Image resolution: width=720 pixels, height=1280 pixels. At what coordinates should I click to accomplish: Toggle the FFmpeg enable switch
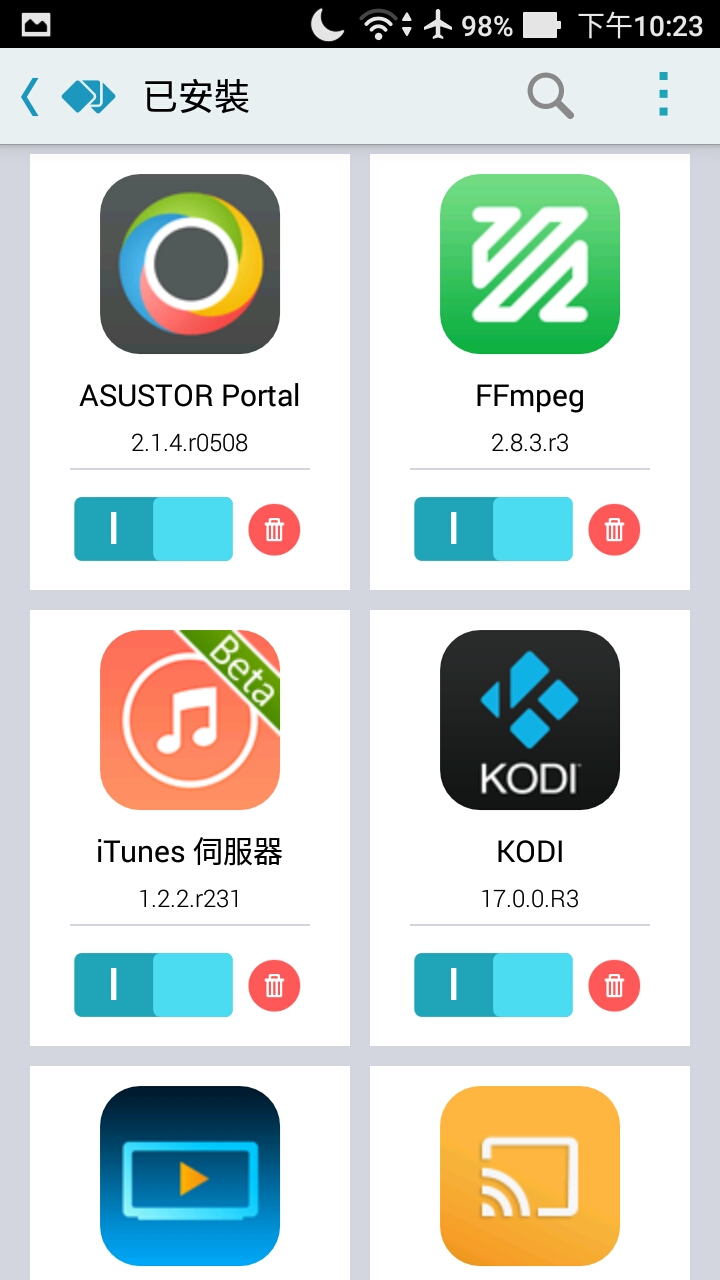point(494,529)
